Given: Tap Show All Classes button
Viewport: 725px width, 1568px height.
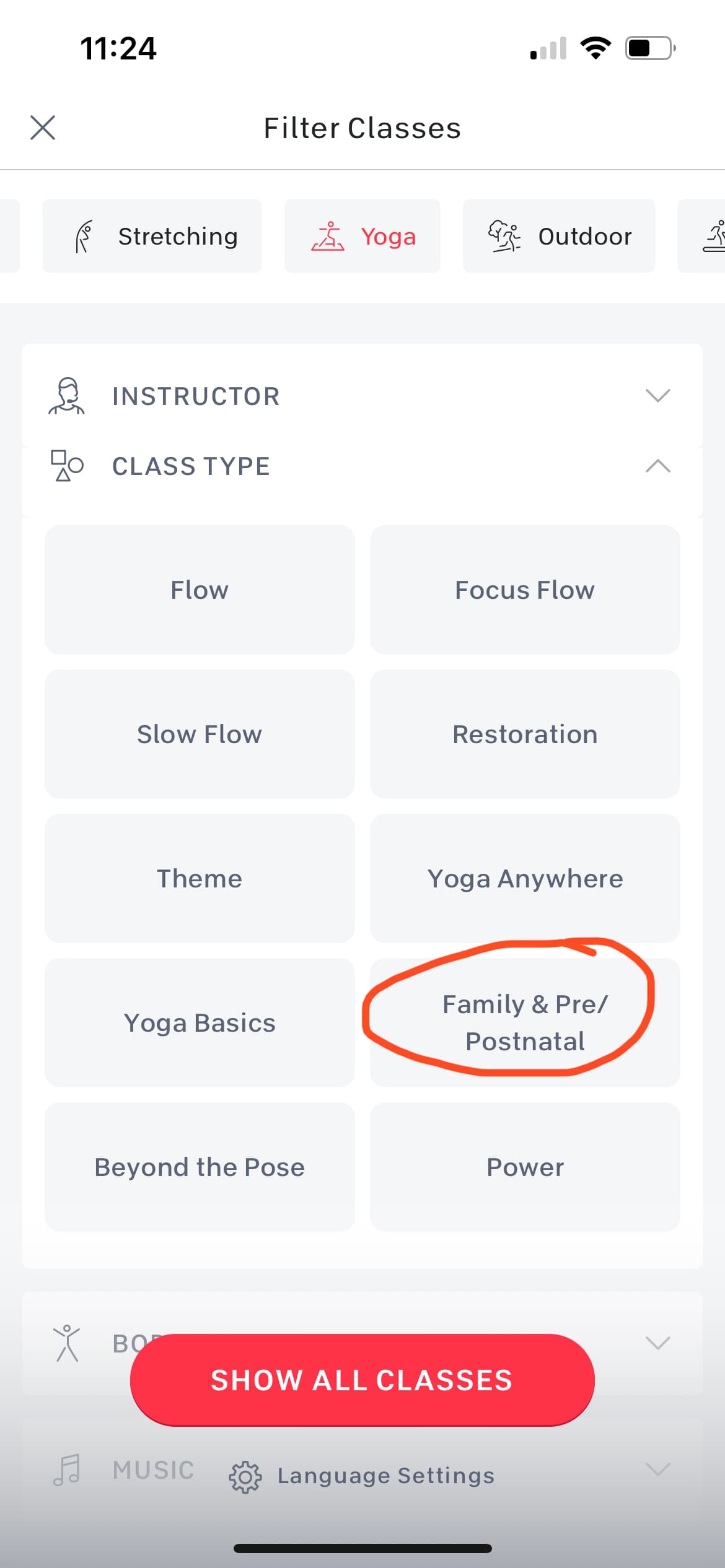Looking at the screenshot, I should point(362,1380).
